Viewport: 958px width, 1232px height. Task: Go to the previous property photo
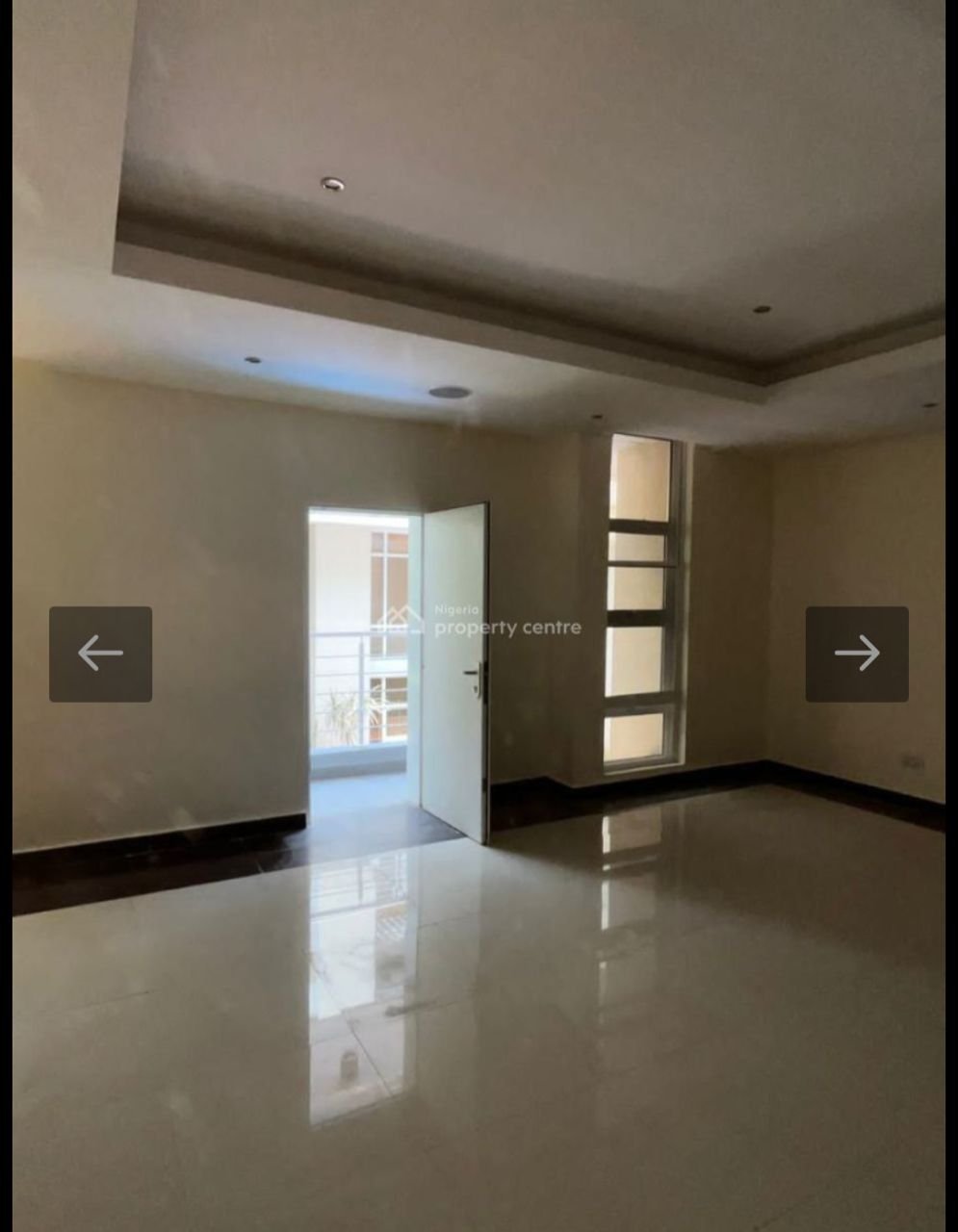point(100,654)
